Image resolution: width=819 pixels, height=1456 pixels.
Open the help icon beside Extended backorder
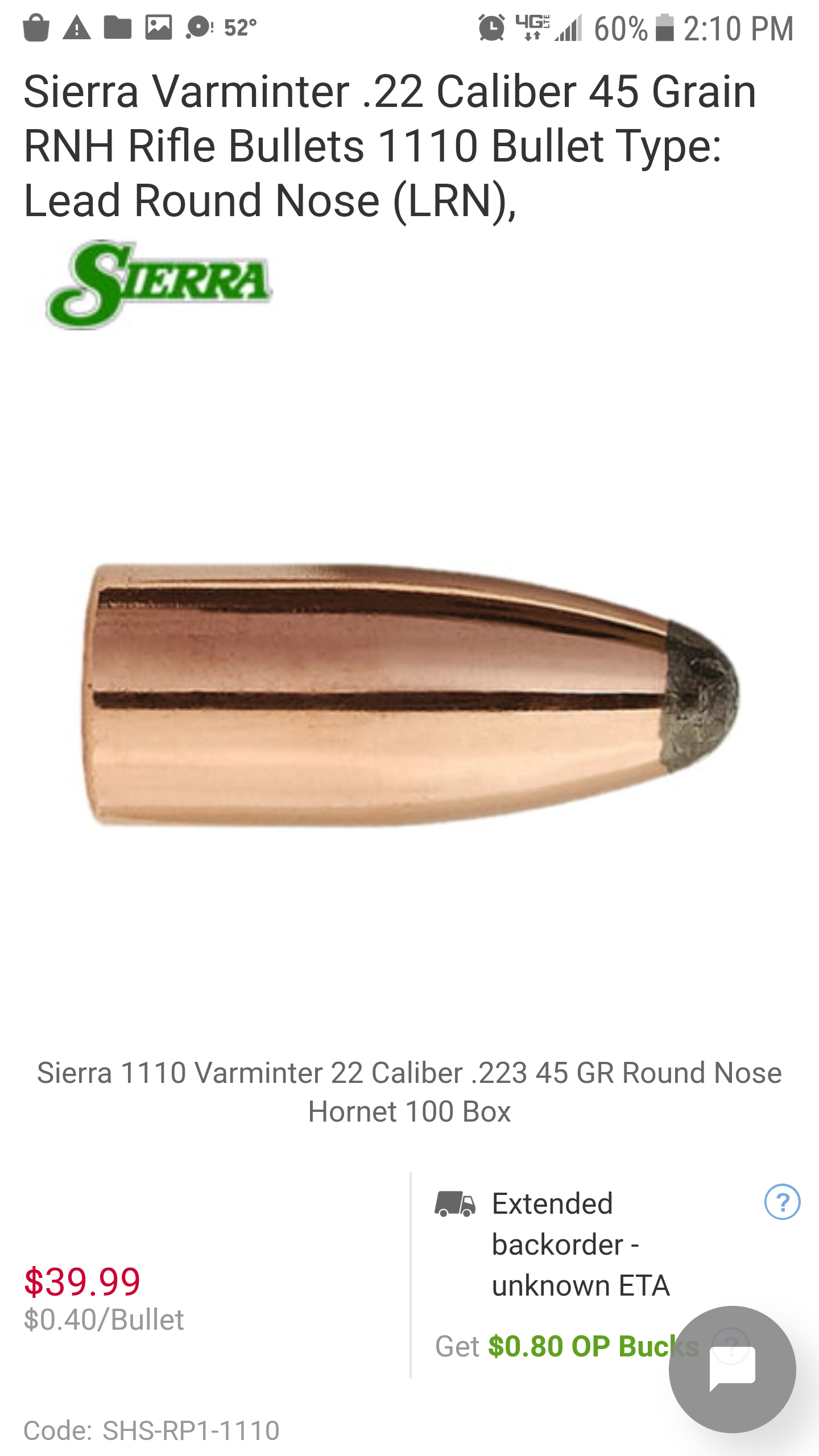point(782,1202)
